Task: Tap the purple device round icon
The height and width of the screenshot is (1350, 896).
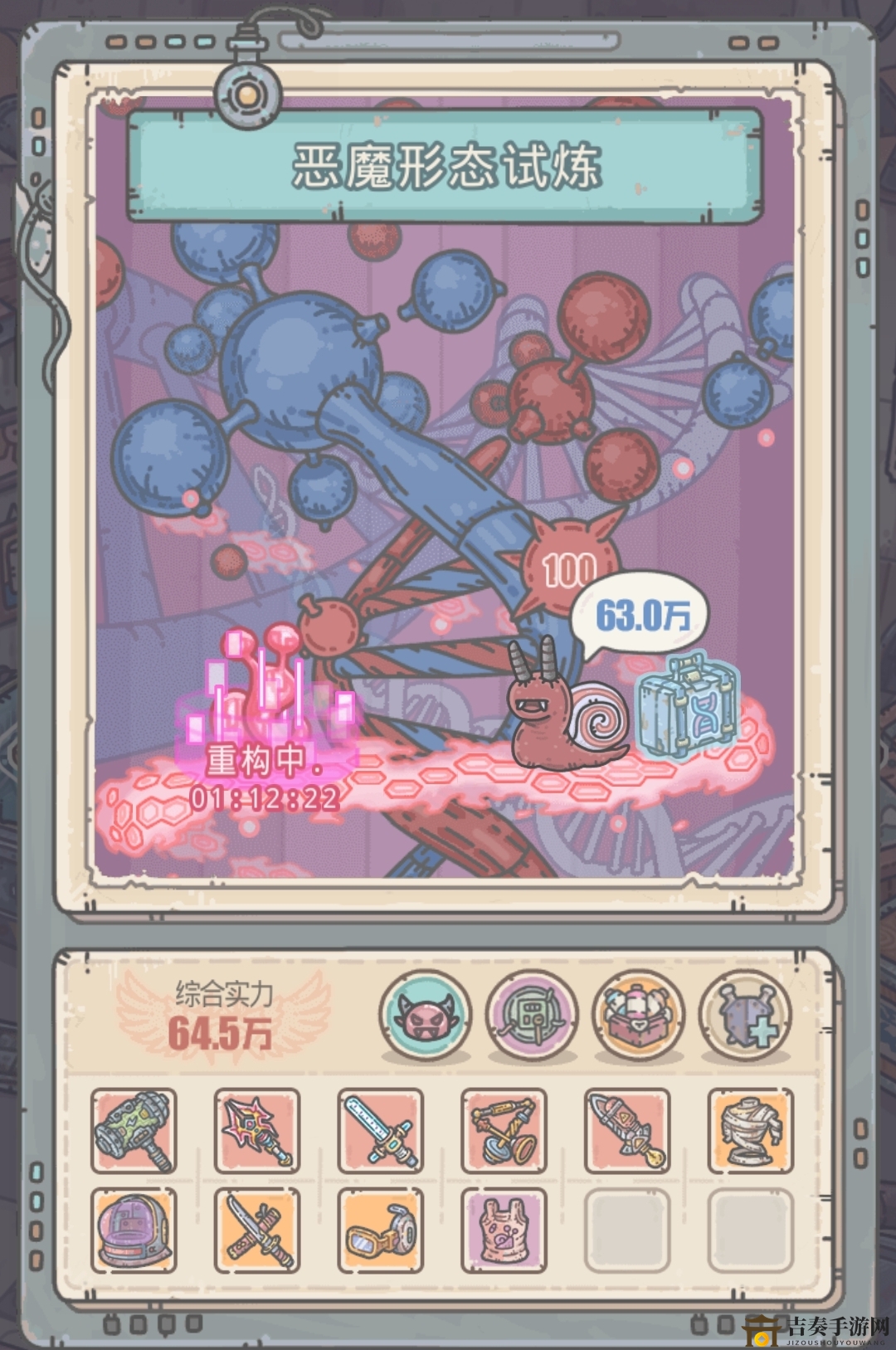Action: [x=532, y=1014]
